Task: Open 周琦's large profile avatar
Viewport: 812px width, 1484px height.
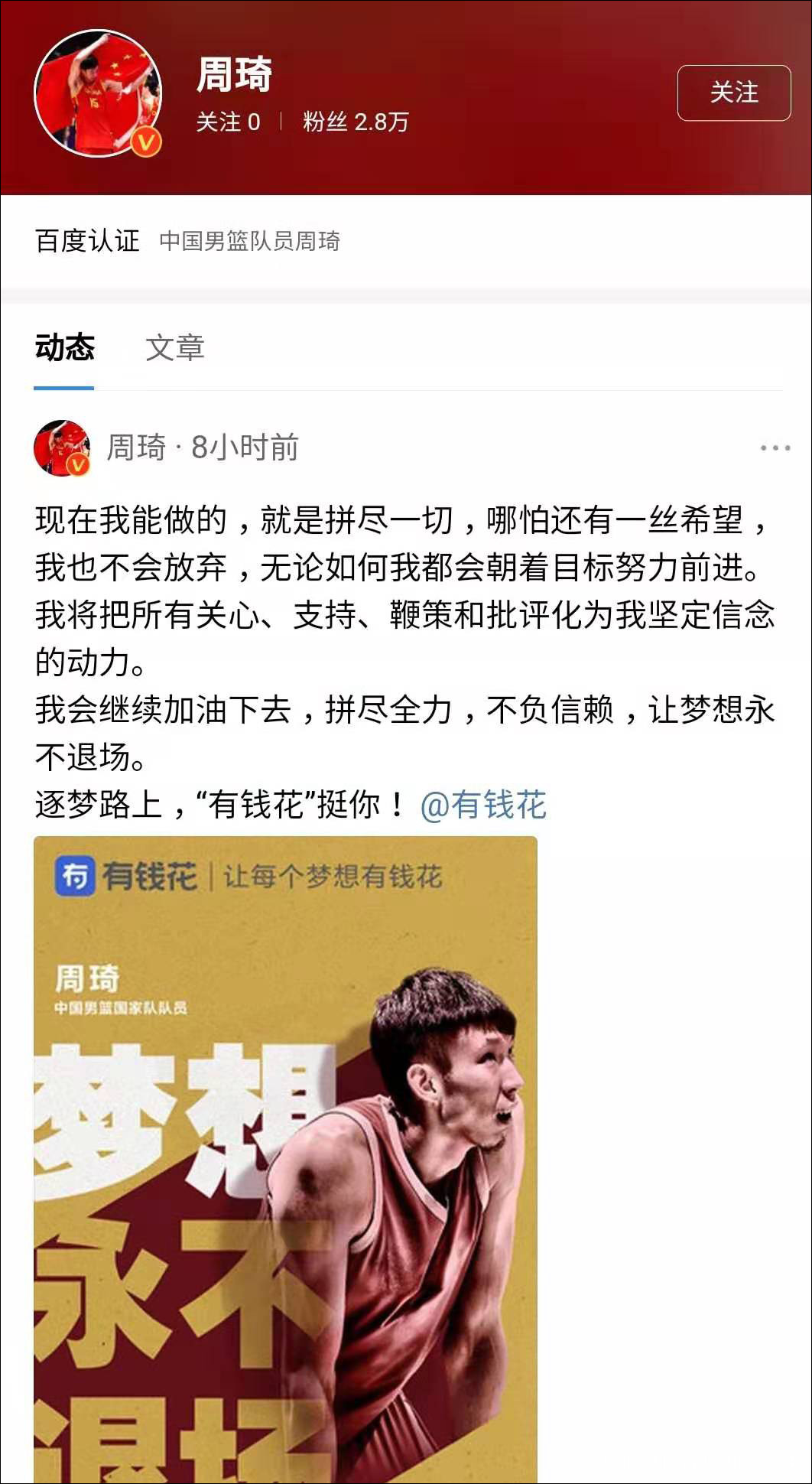Action: point(99,94)
